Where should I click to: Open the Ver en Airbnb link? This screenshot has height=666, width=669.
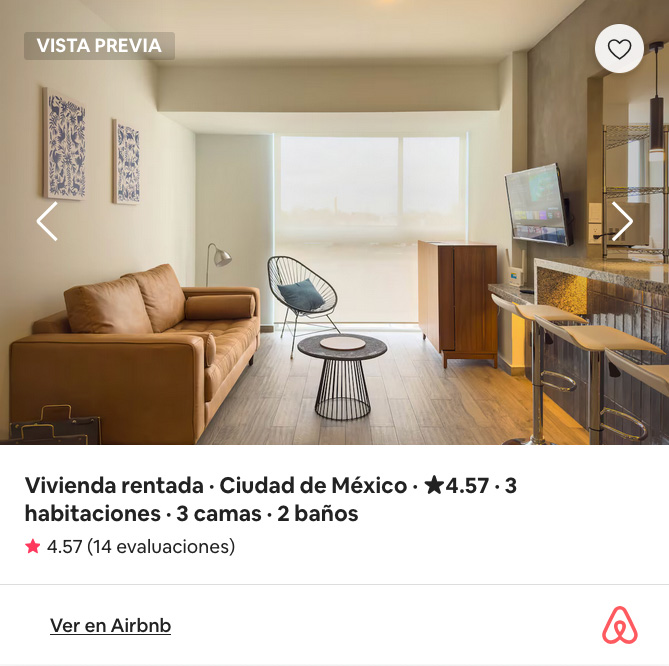tap(110, 626)
